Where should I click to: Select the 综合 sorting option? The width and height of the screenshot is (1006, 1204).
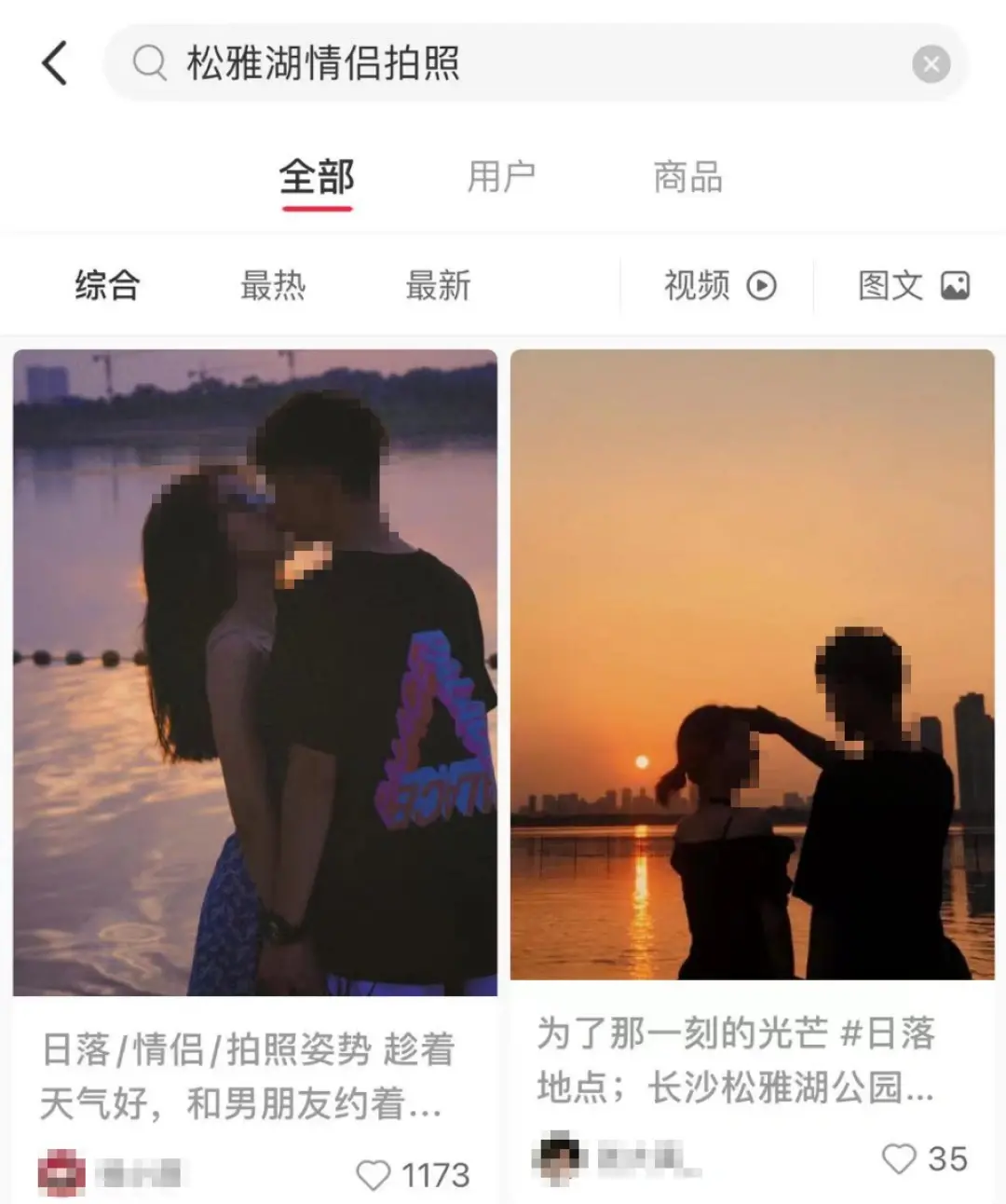click(x=107, y=285)
